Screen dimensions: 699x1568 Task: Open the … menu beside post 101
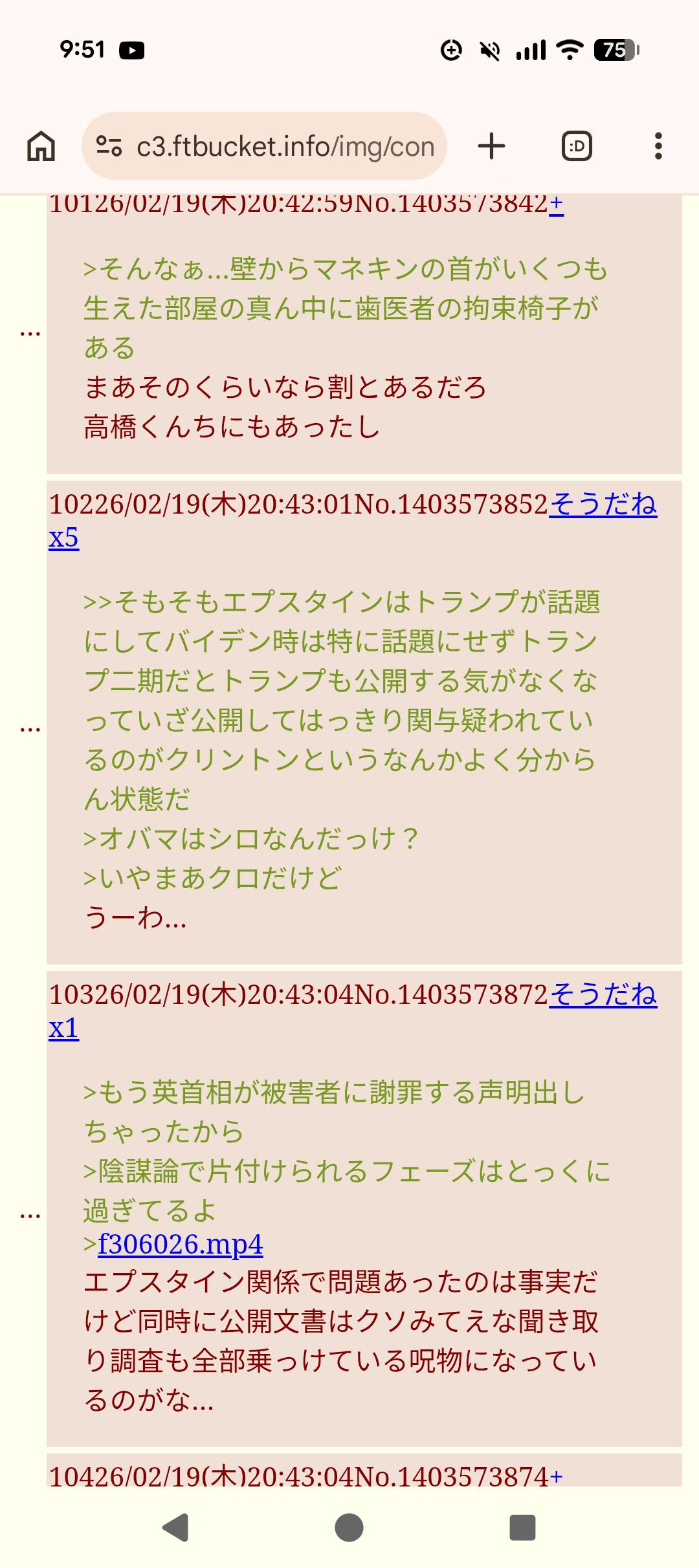pos(30,333)
